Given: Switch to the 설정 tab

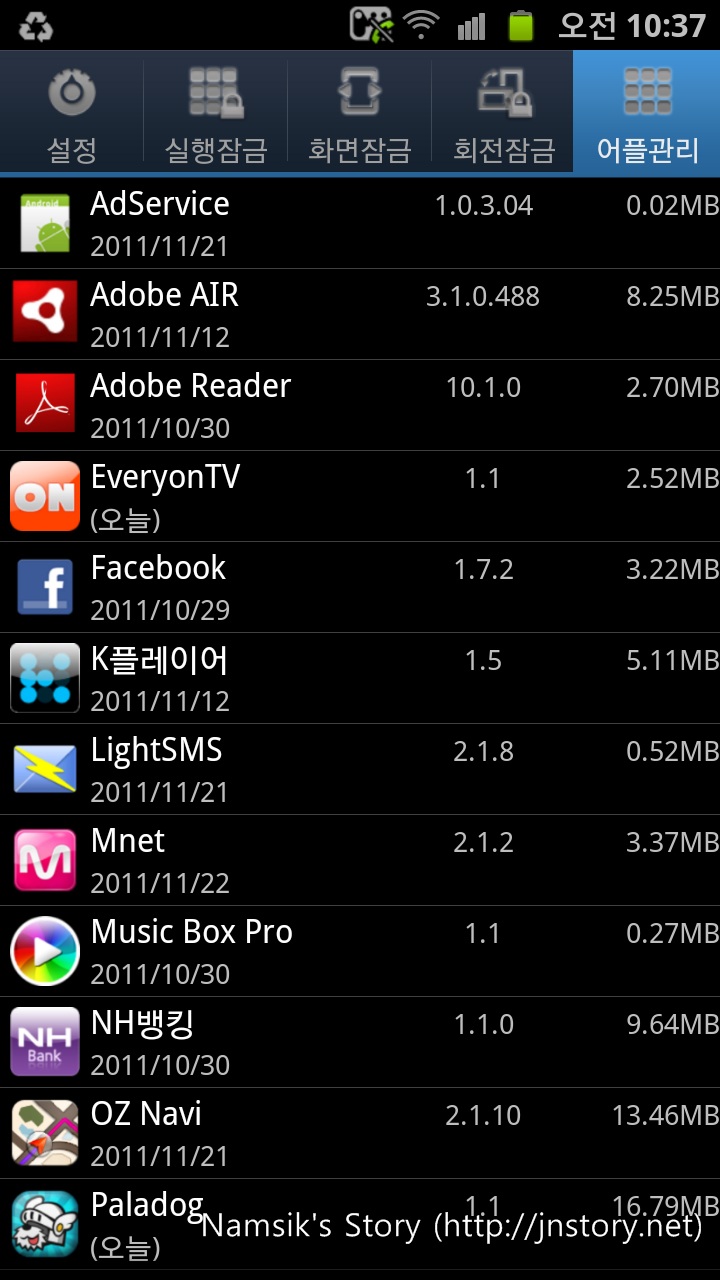Looking at the screenshot, I should (x=72, y=113).
